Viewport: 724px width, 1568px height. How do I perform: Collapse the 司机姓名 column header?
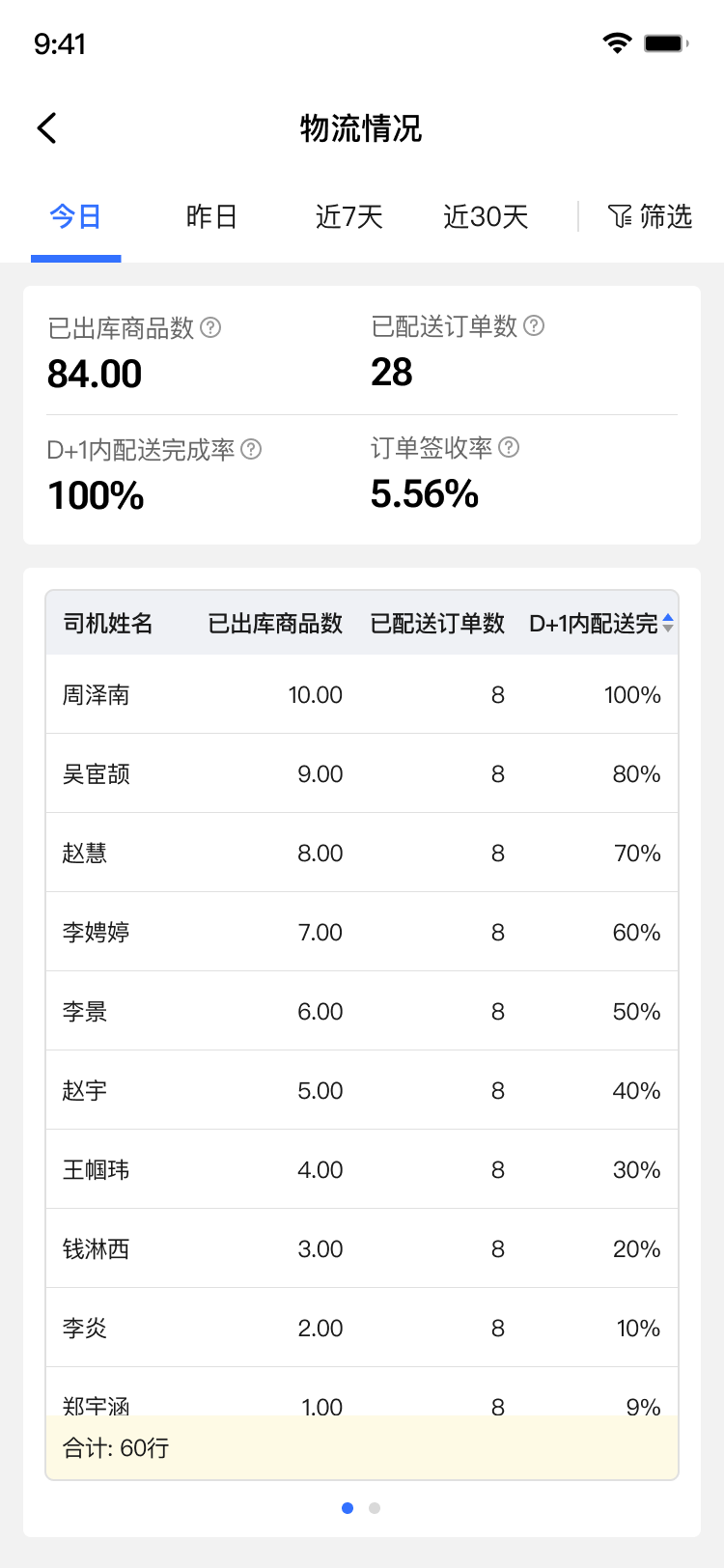[108, 624]
